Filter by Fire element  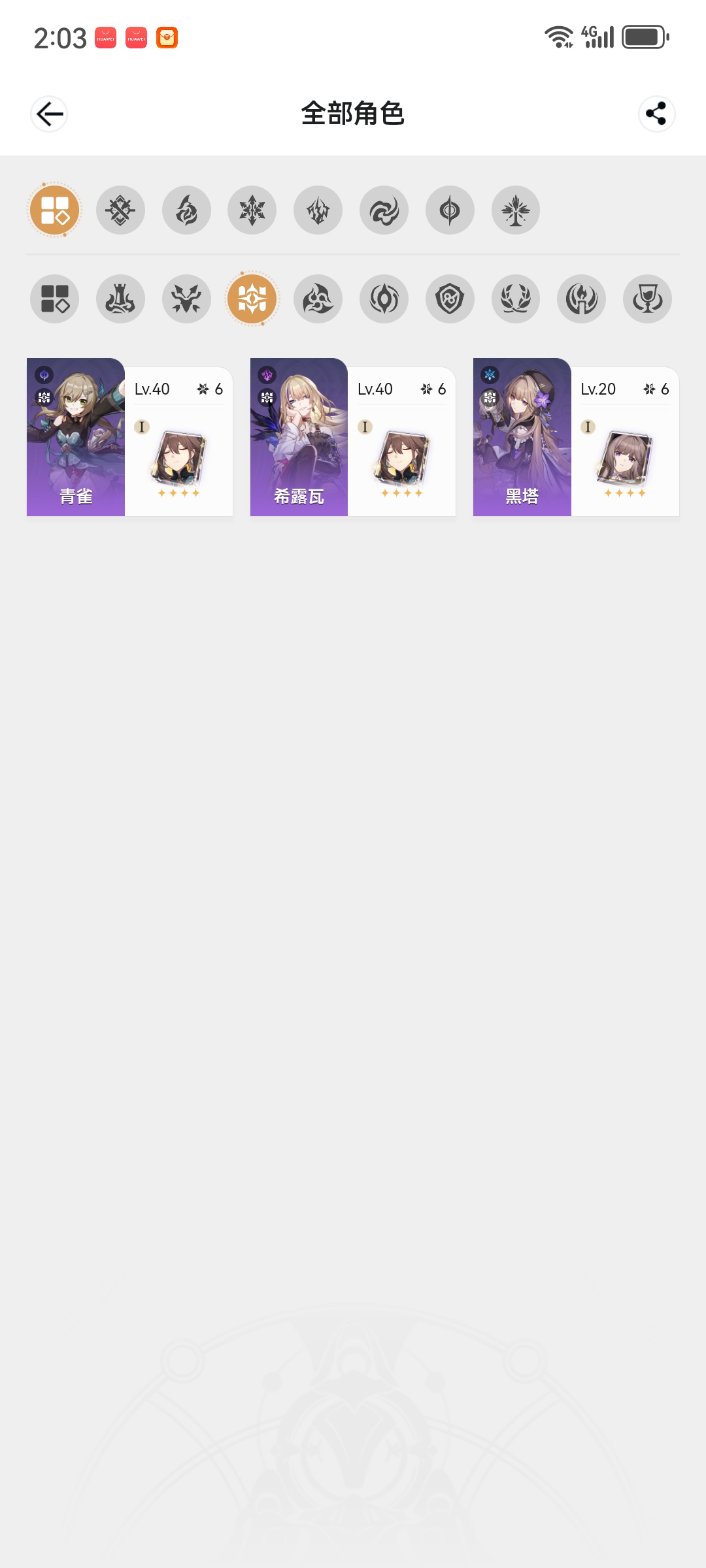[186, 210]
